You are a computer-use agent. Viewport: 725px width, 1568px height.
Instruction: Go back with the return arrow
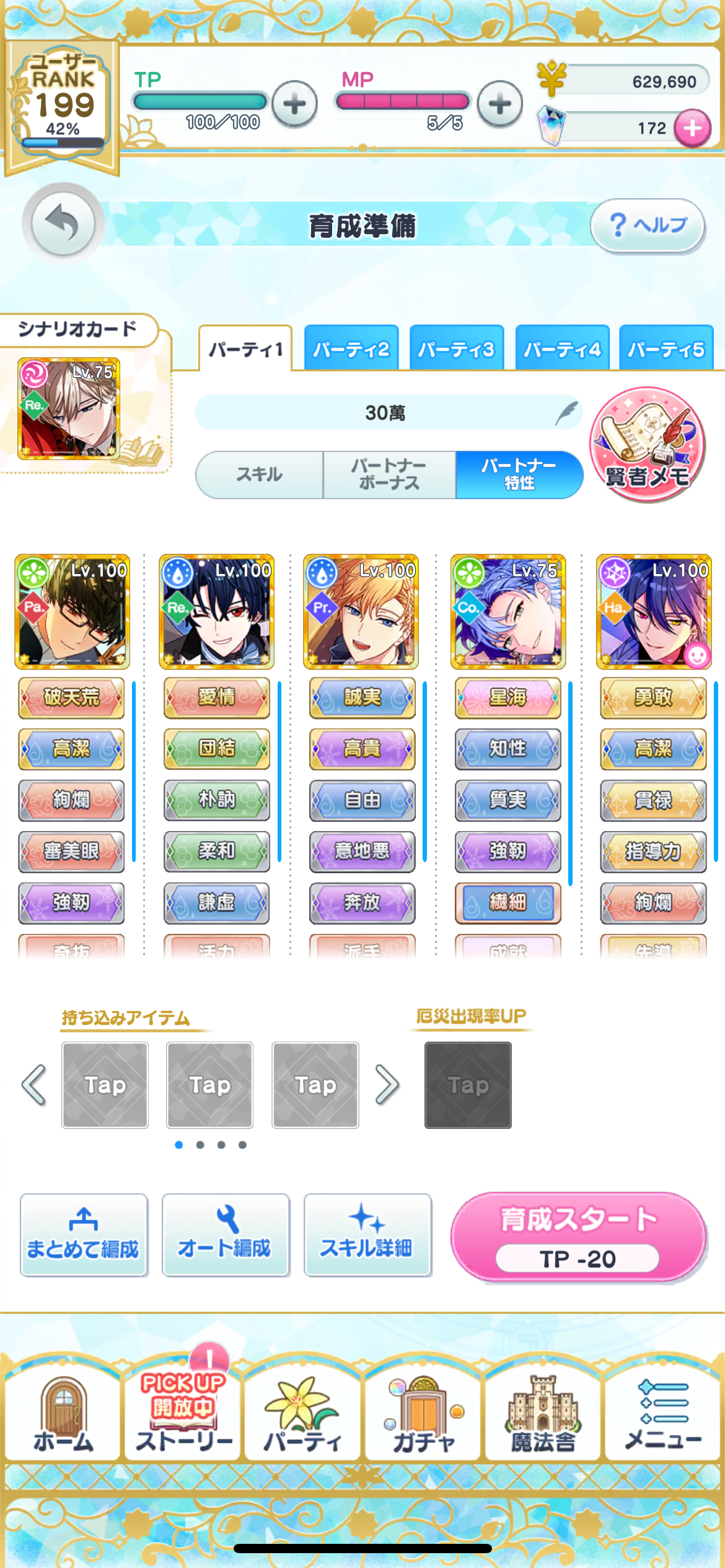(x=63, y=223)
